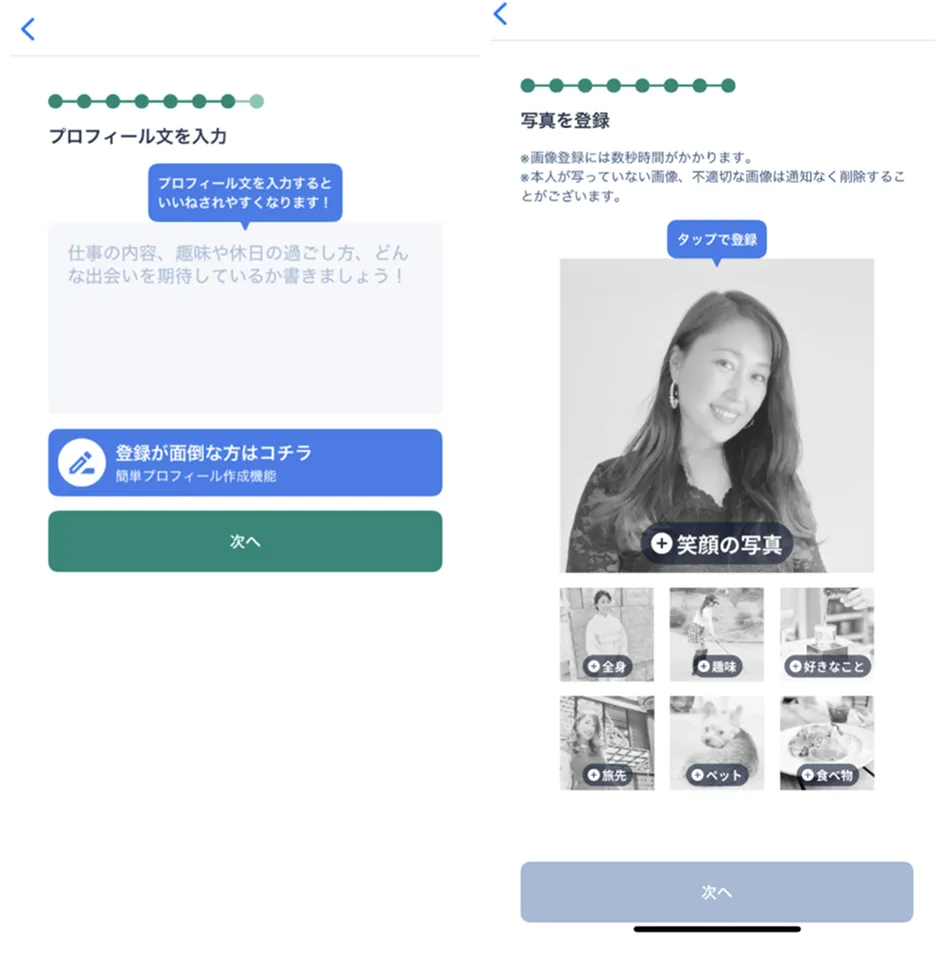Viewport: 936px width, 960px height.
Task: Go back from the プロフィール文を入力 screen
Action: [x=28, y=29]
